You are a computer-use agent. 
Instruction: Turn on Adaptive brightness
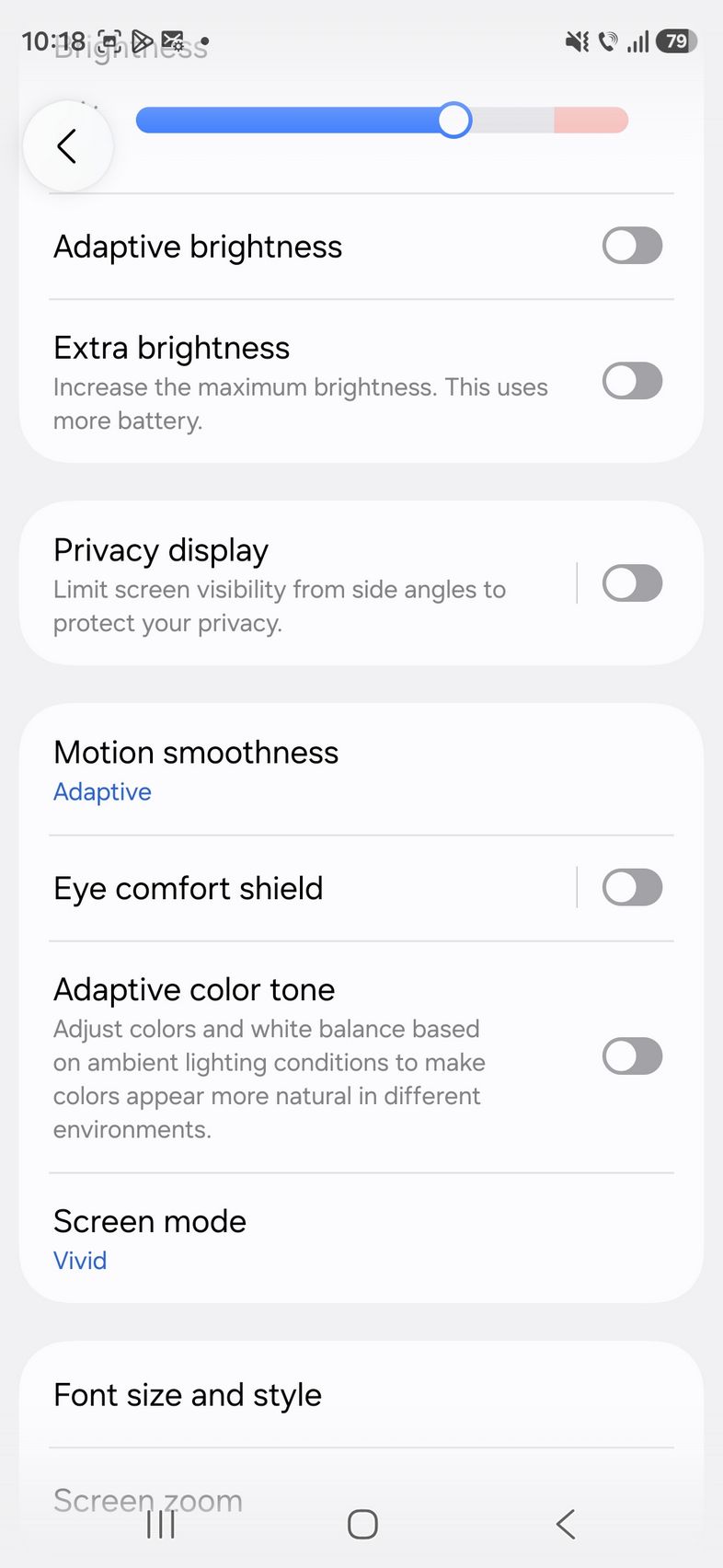[x=632, y=247]
